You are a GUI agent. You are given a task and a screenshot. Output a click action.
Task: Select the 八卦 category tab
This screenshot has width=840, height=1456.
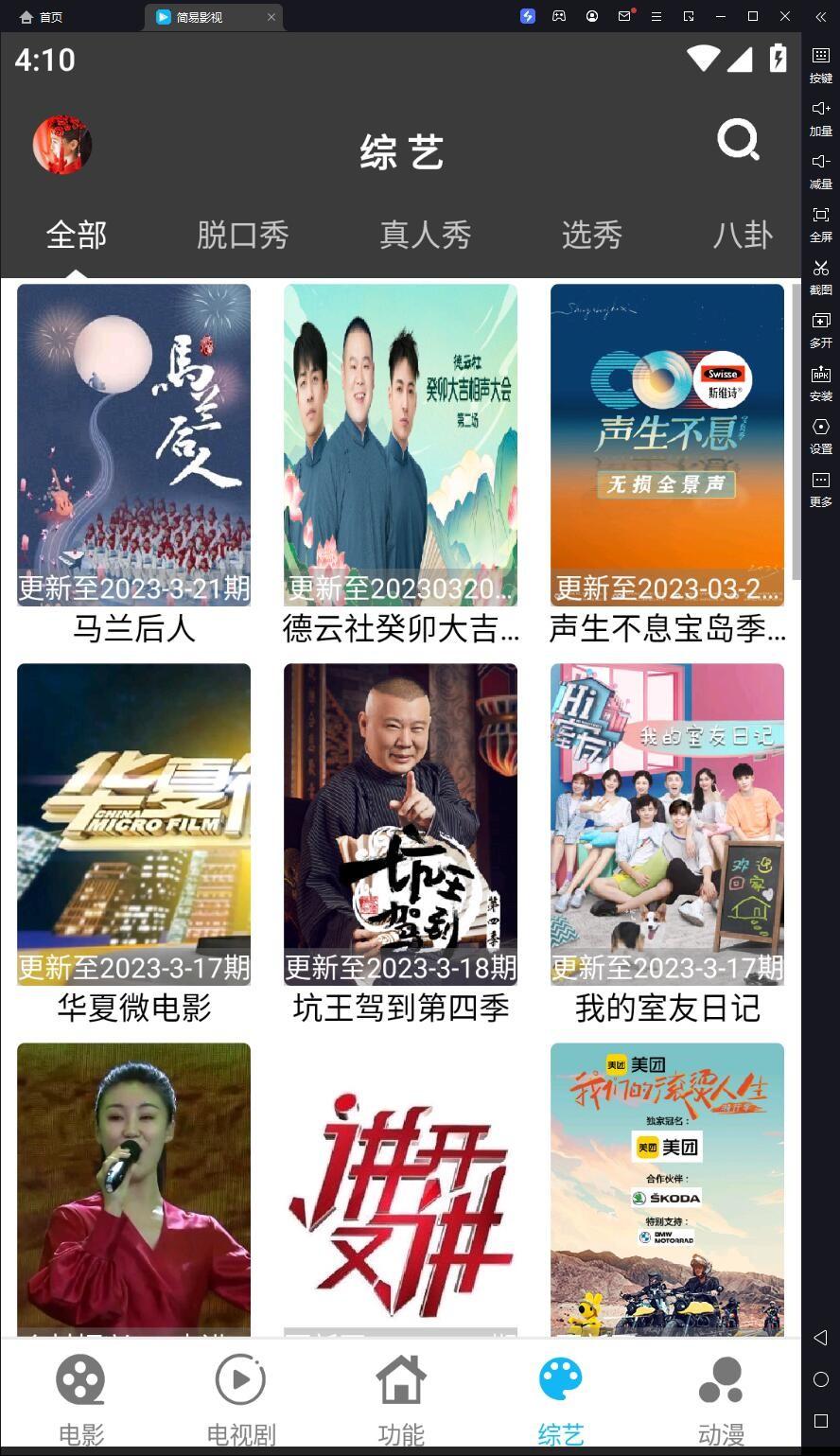(743, 235)
